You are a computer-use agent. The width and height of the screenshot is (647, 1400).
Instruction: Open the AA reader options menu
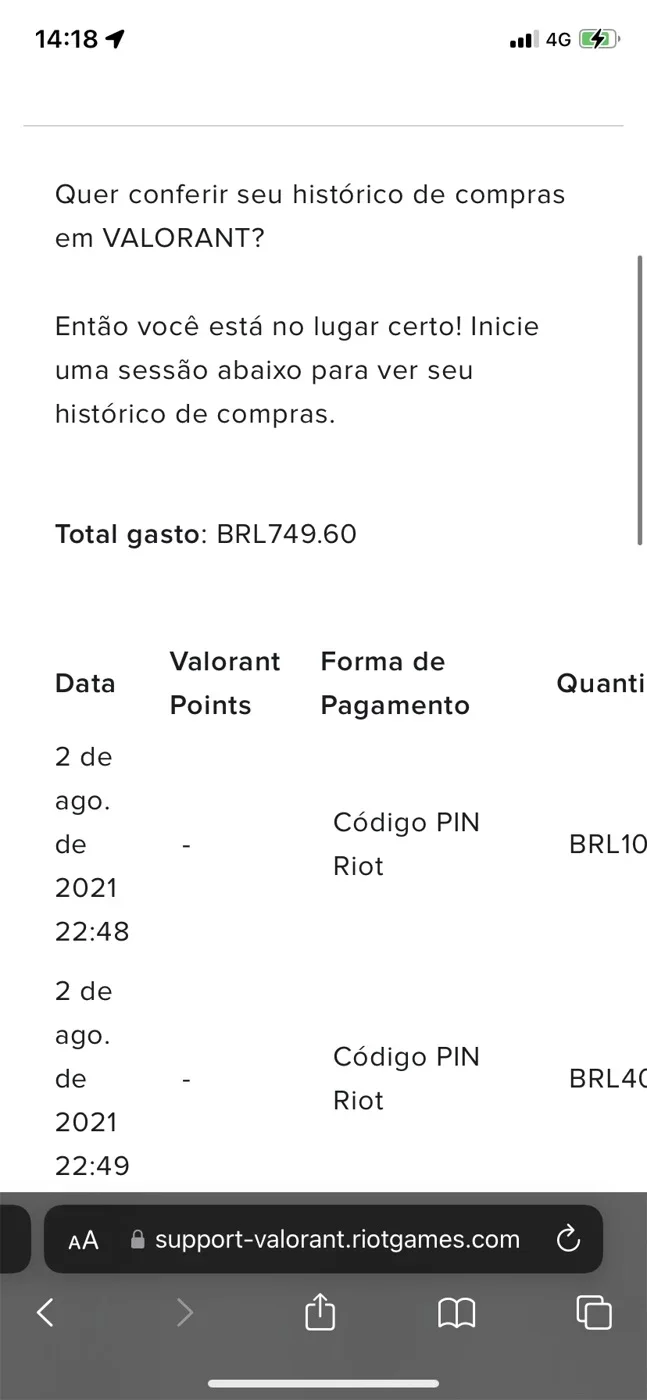pos(84,1241)
